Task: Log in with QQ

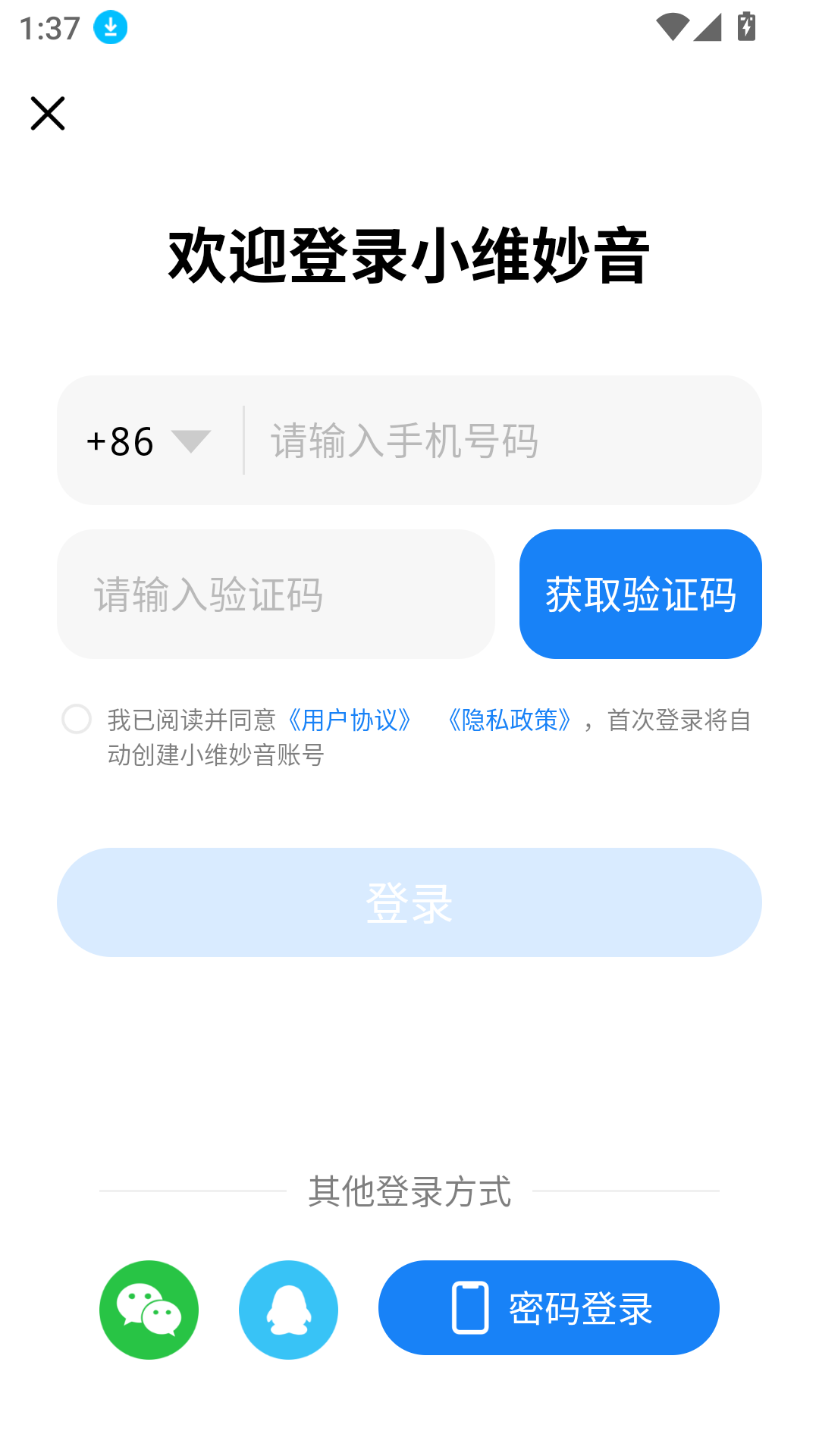Action: pos(289,1308)
